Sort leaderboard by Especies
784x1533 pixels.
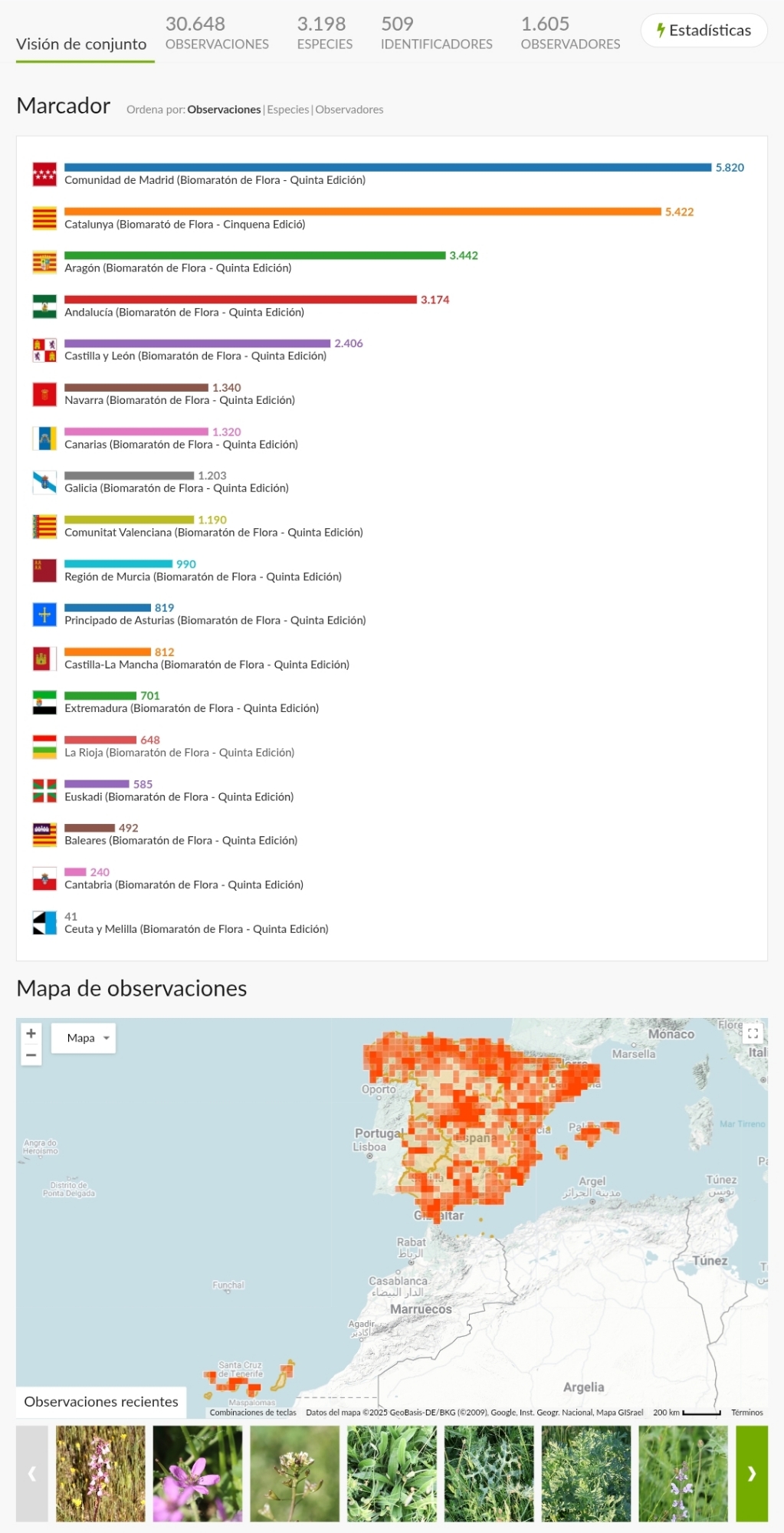coord(288,110)
